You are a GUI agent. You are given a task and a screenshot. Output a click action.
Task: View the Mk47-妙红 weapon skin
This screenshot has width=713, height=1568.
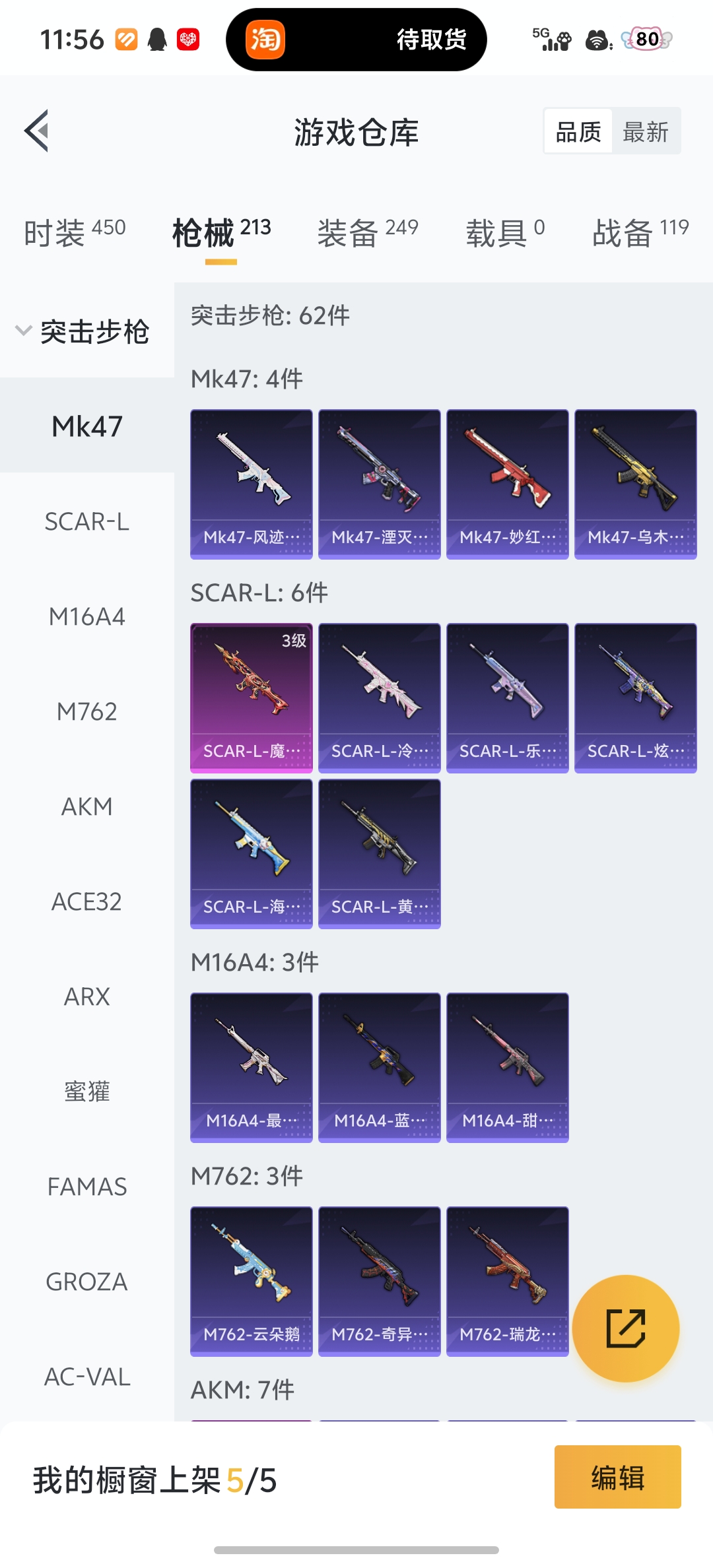pyautogui.click(x=507, y=484)
